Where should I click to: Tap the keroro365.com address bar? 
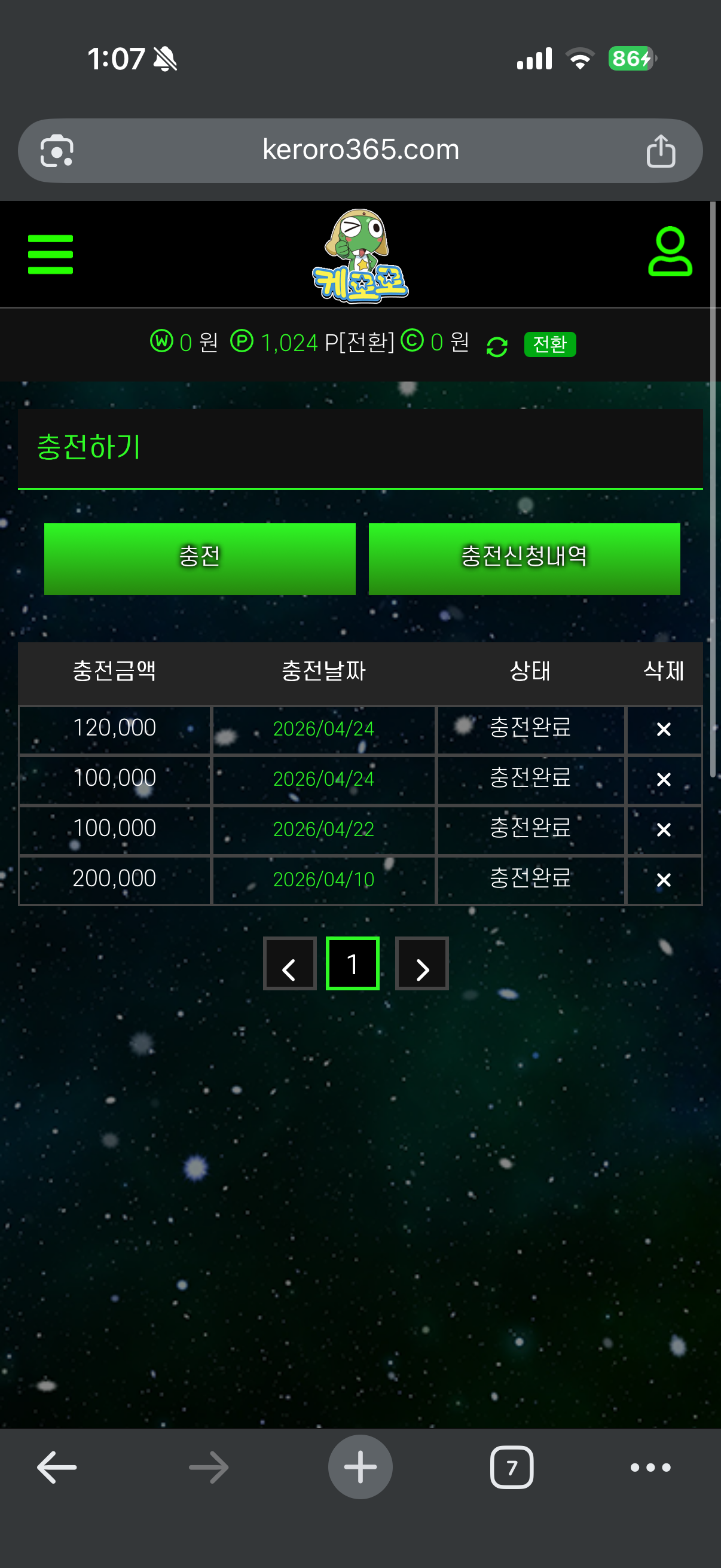(x=360, y=150)
